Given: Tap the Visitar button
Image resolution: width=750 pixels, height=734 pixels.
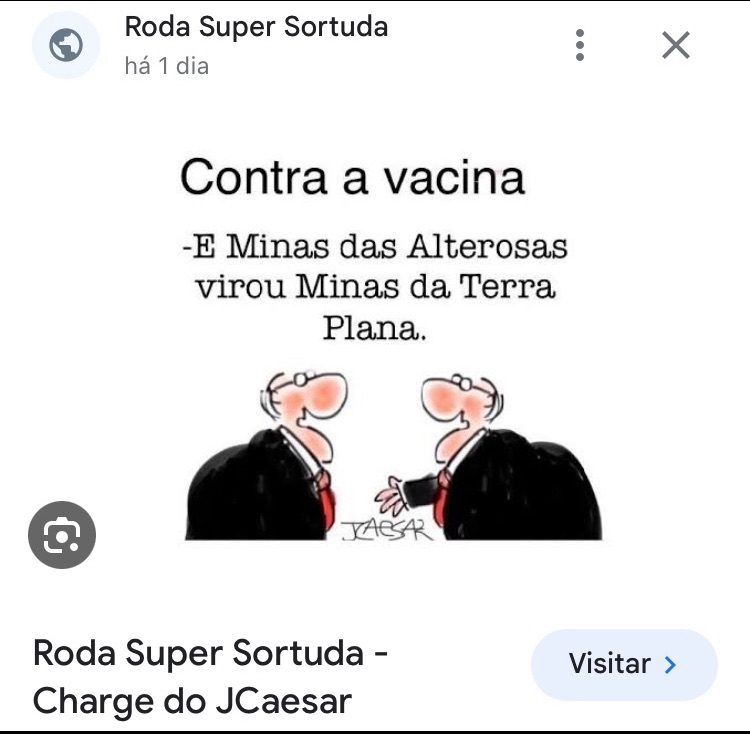Looking at the screenshot, I should (x=623, y=664).
